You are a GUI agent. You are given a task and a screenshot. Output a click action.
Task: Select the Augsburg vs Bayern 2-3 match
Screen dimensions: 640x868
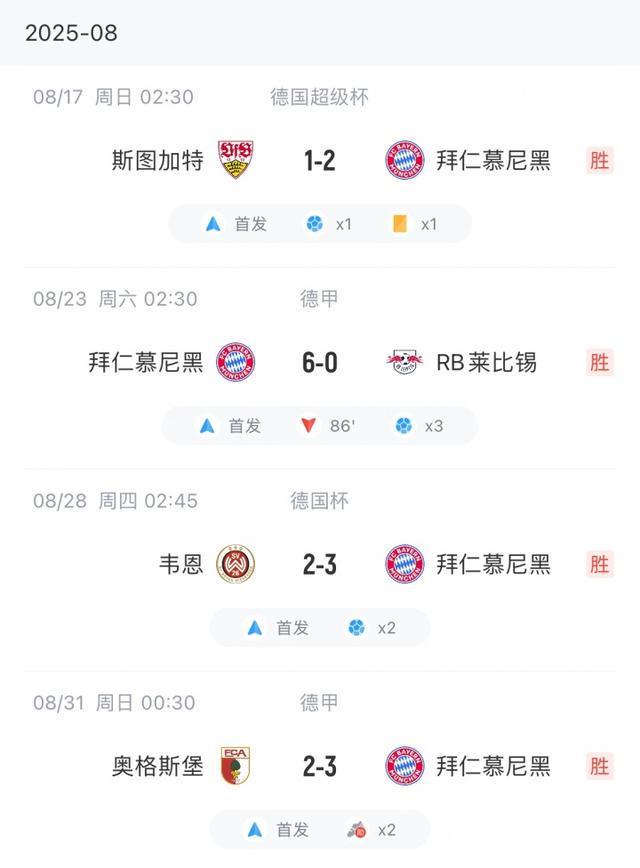(x=319, y=766)
